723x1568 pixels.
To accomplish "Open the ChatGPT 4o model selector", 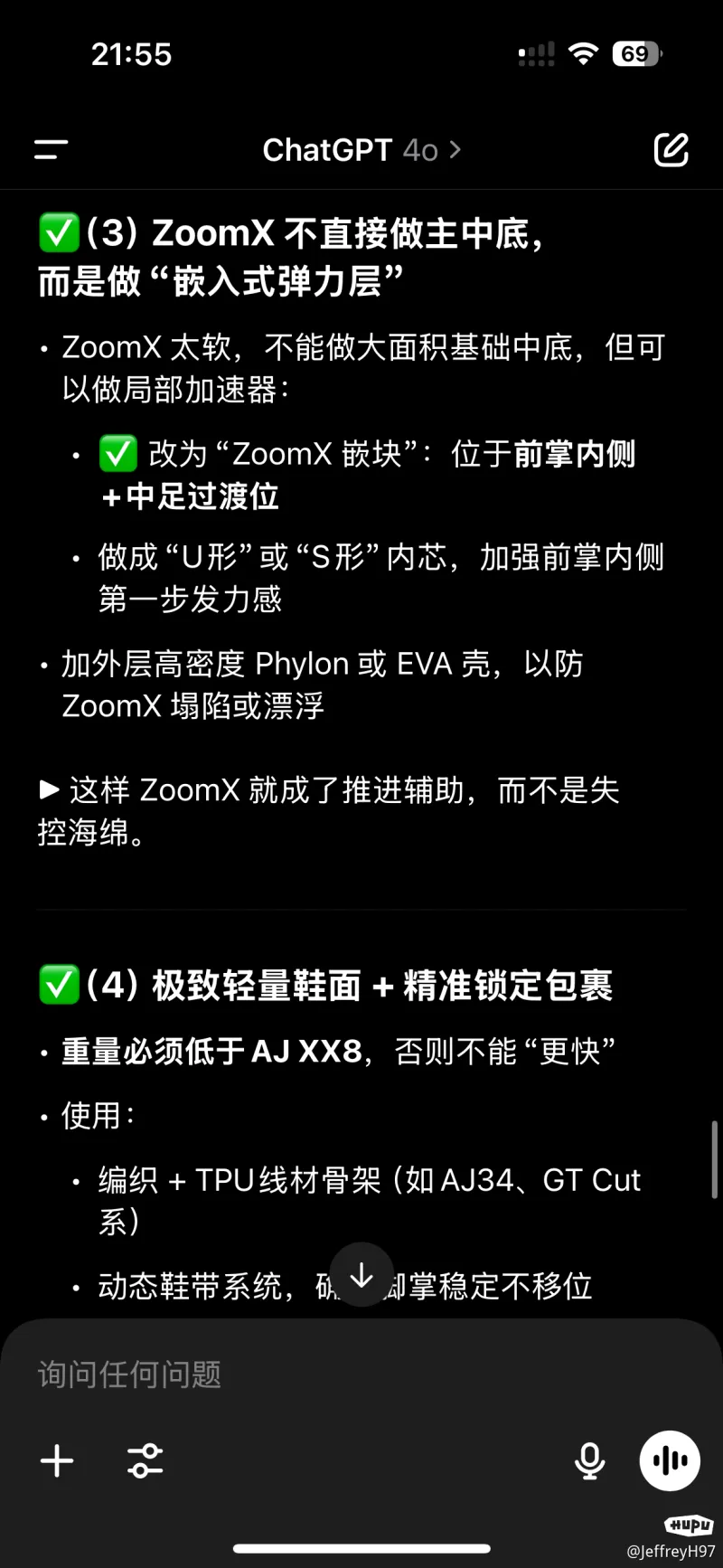I will 361,149.
